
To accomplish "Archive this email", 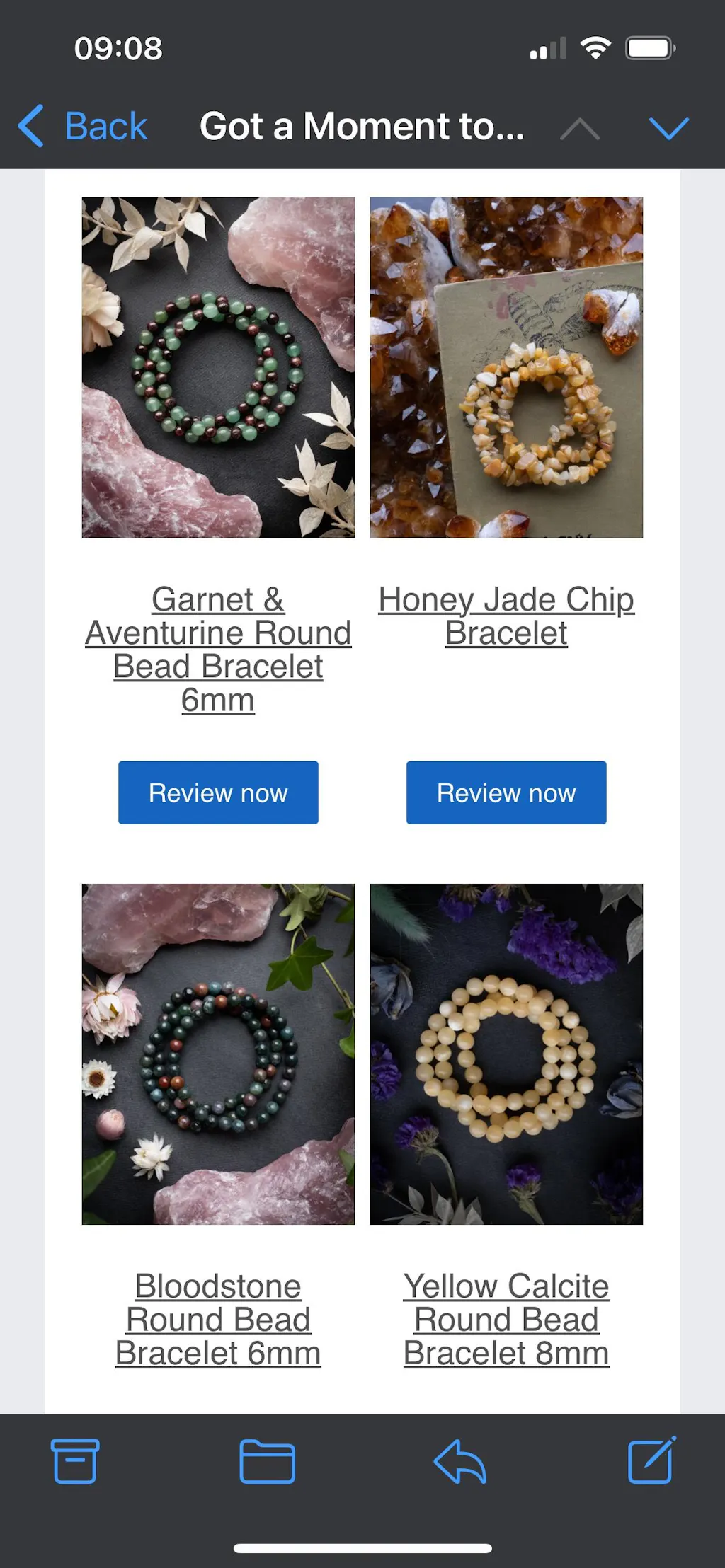I will (75, 1460).
